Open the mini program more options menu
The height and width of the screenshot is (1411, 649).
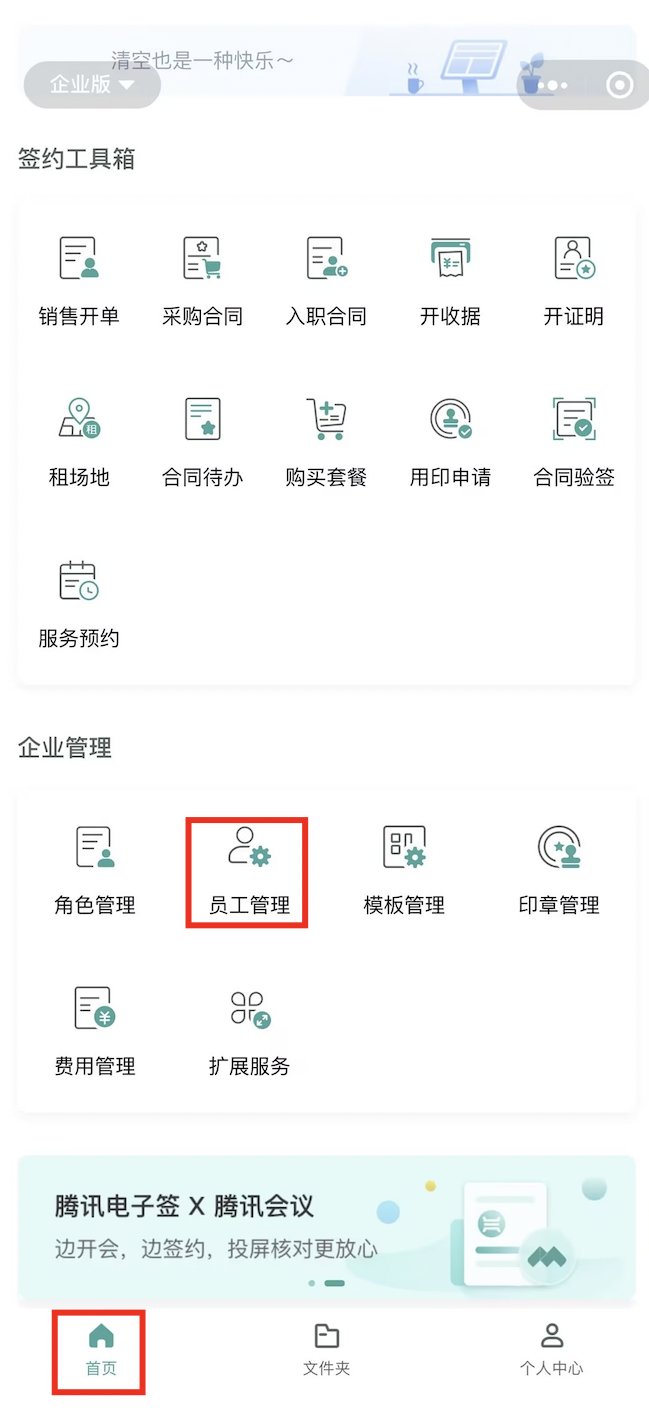click(552, 85)
